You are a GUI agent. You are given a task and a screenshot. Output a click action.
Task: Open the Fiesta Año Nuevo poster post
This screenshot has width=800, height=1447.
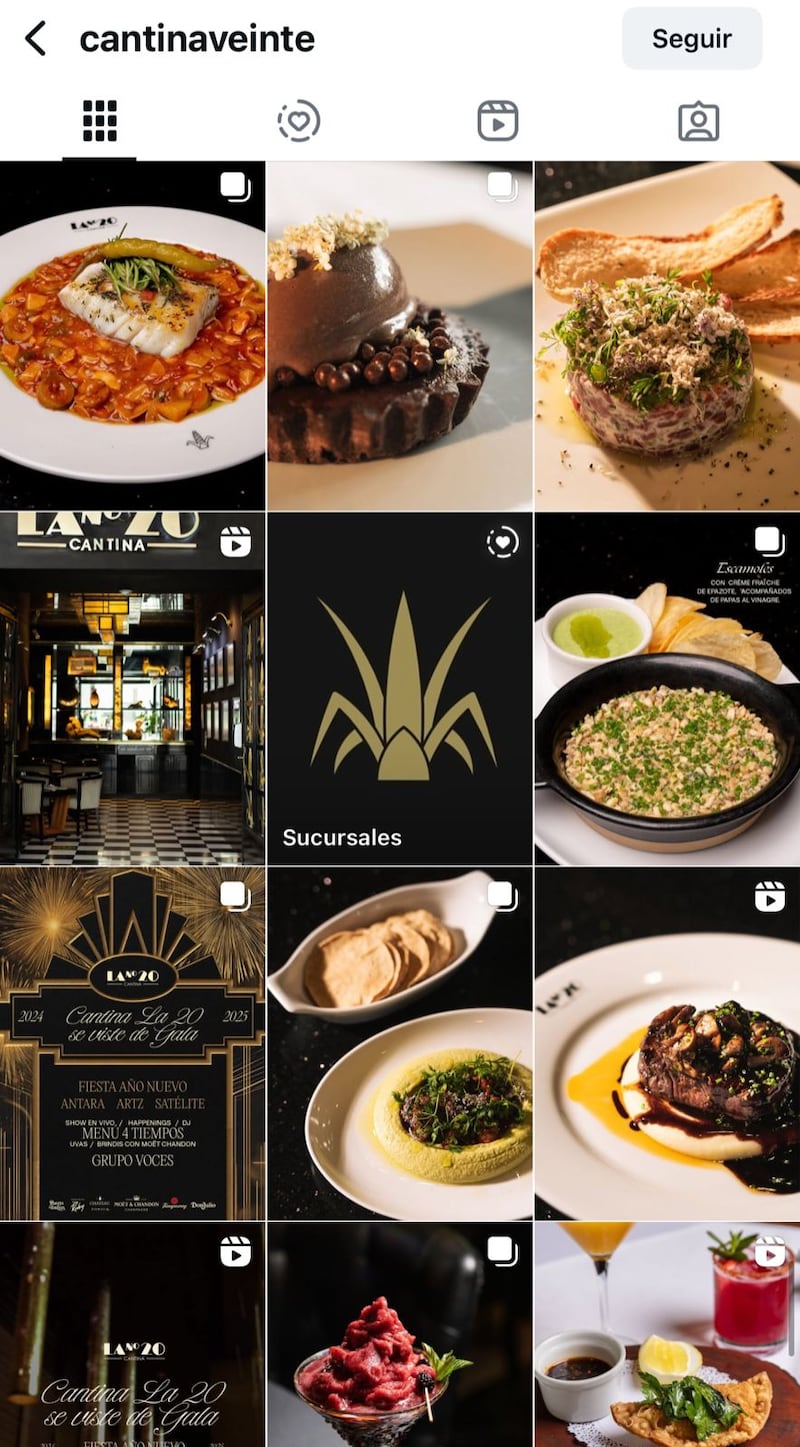[132, 1042]
